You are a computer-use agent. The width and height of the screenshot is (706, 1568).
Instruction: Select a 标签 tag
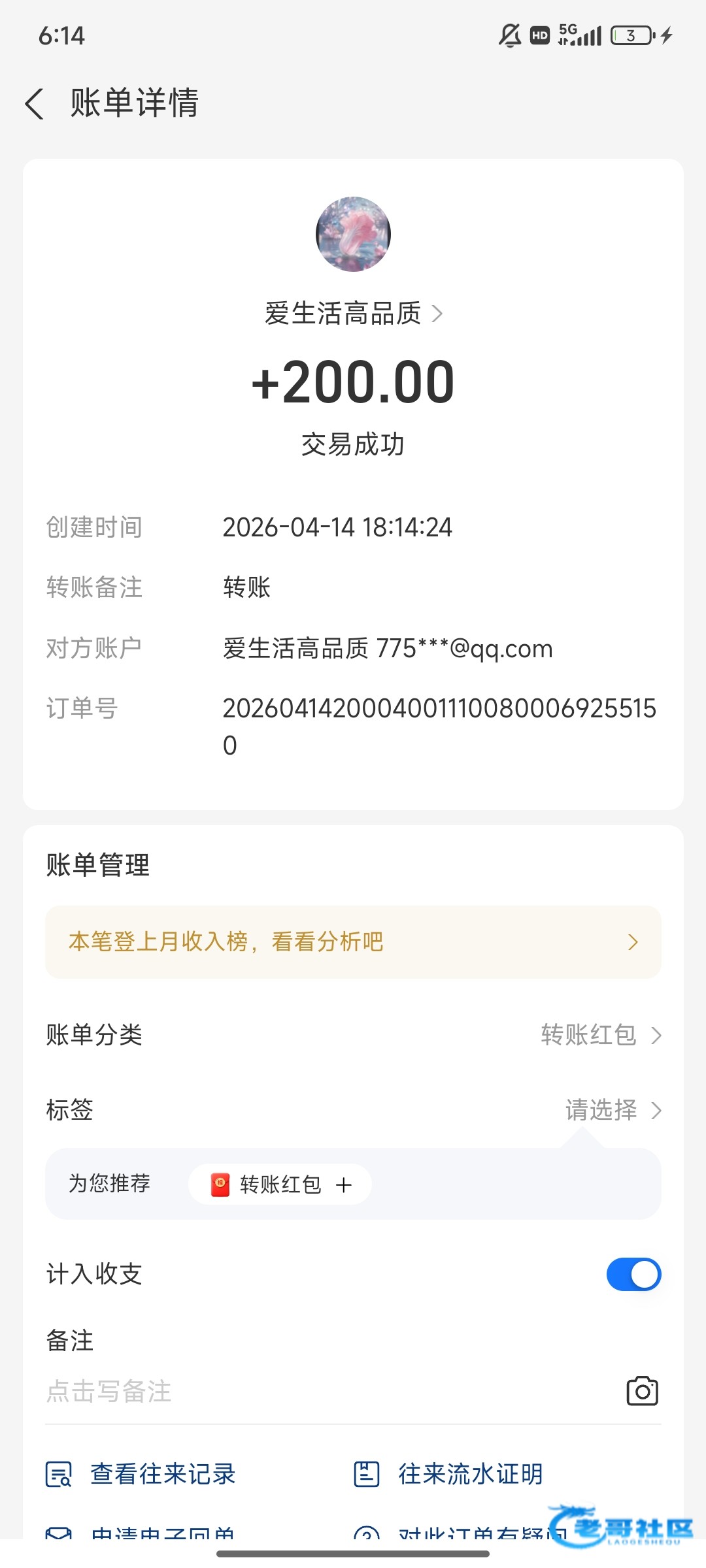click(x=613, y=1110)
